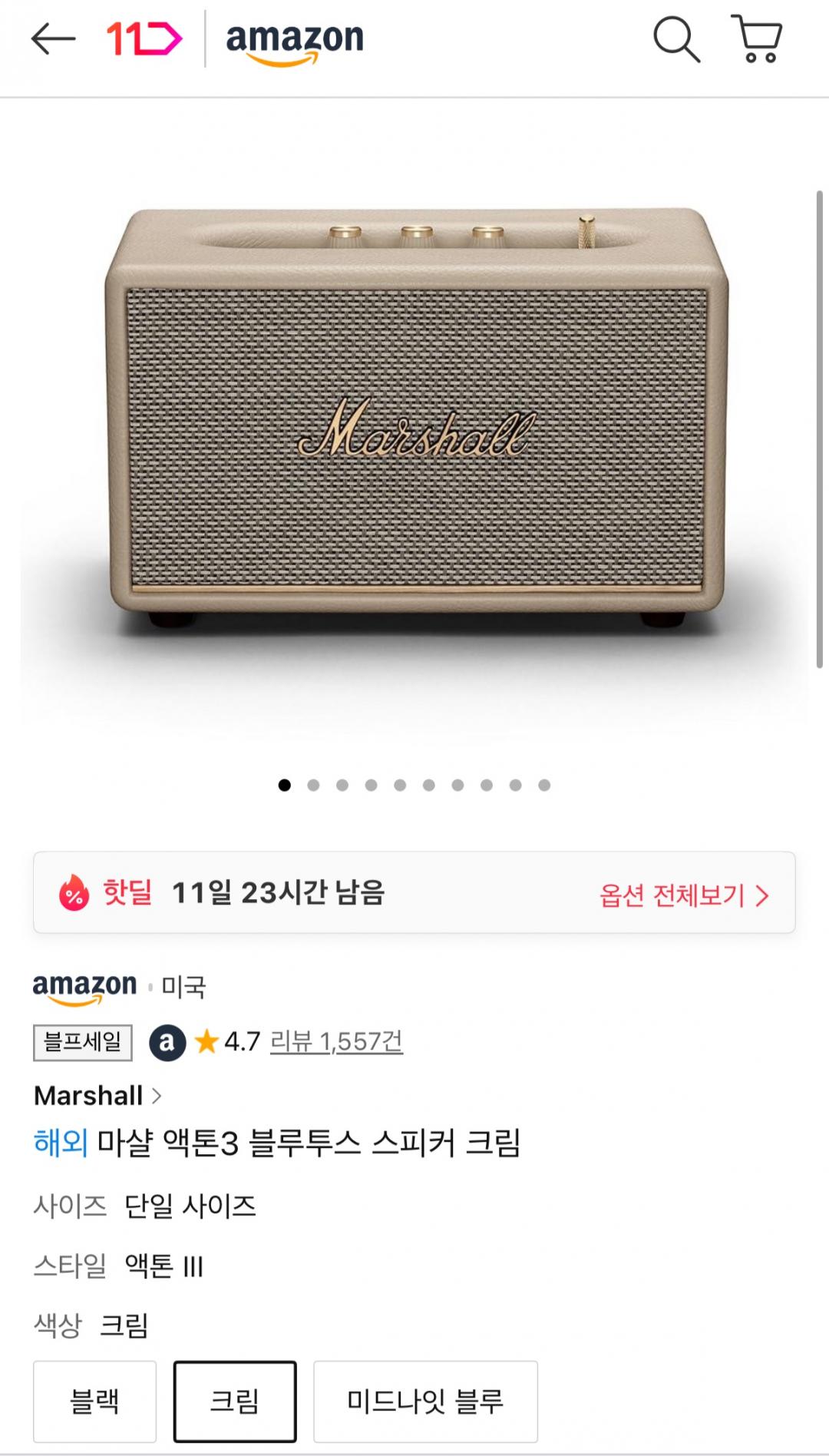Choose the 미드나잇 블루 color option
Viewport: 829px width, 1456px height.
pyautogui.click(x=425, y=1401)
